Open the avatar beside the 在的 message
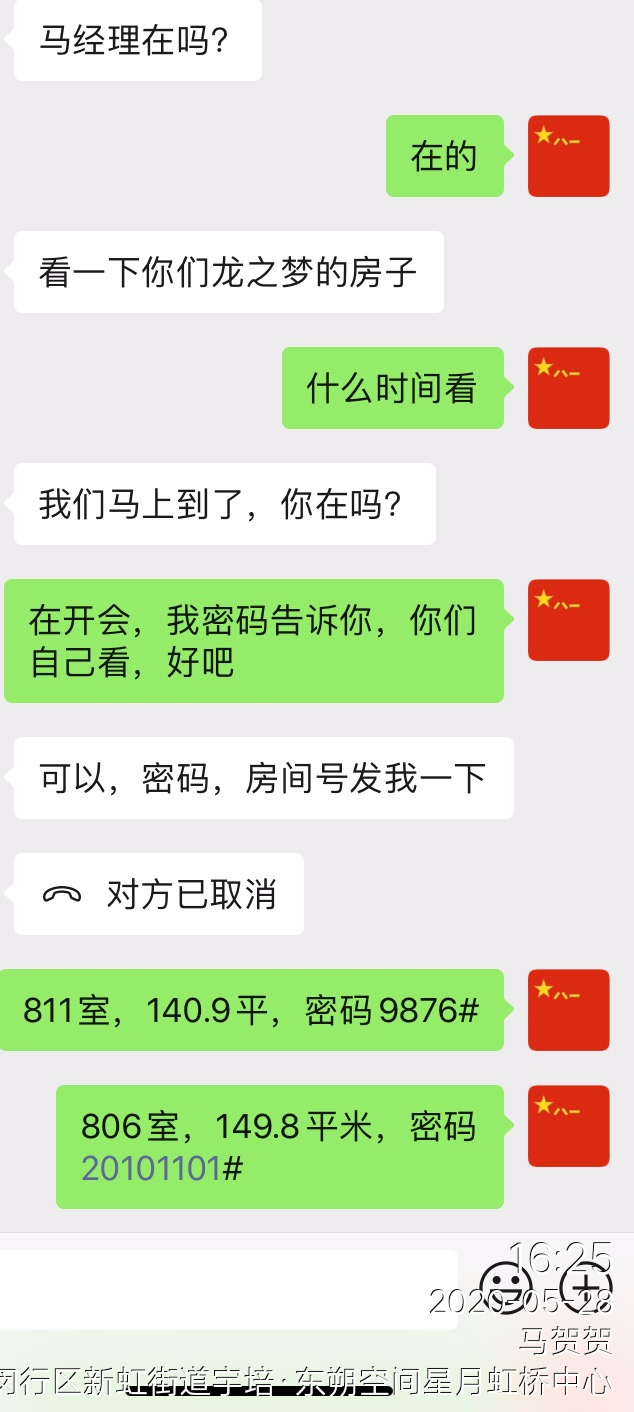 point(568,156)
